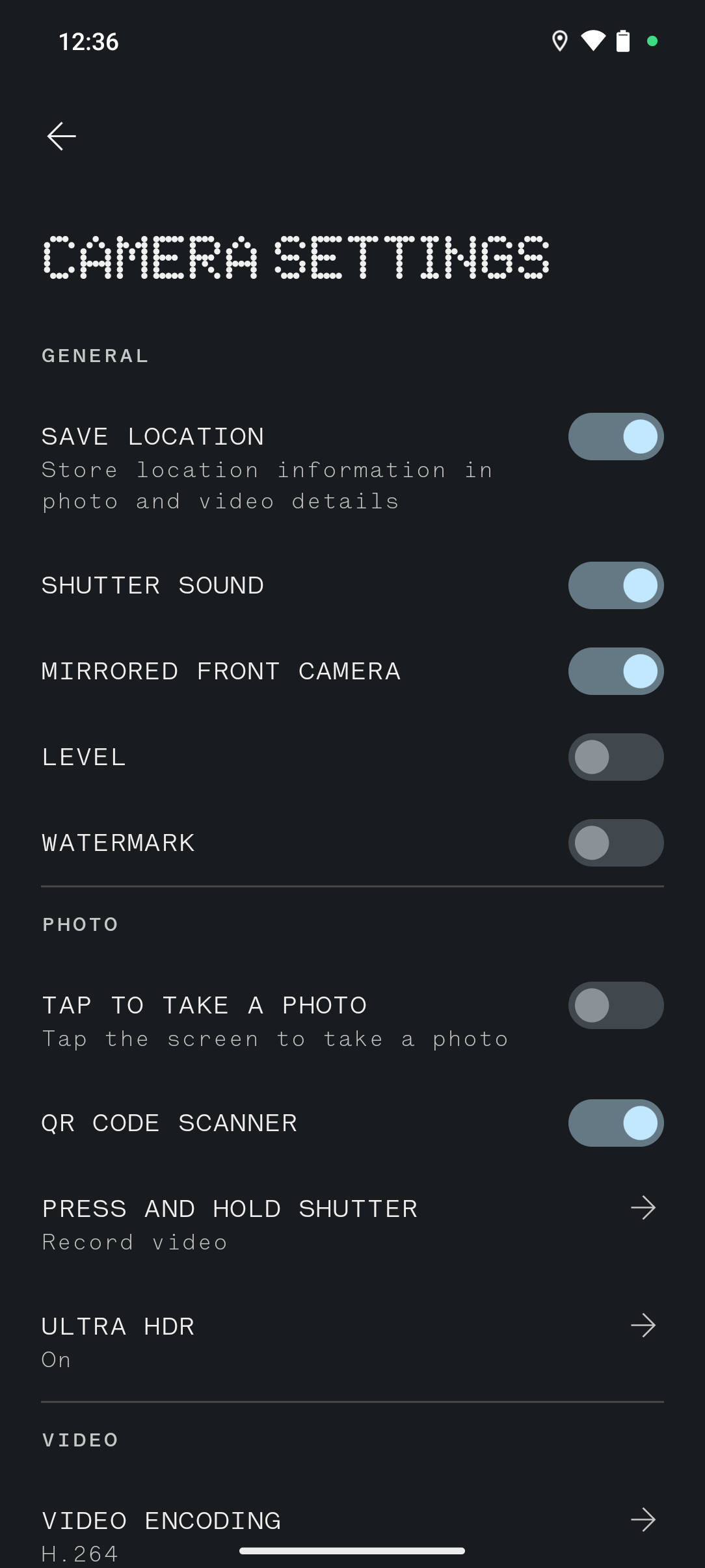Click the battery indicator icon

(x=622, y=42)
